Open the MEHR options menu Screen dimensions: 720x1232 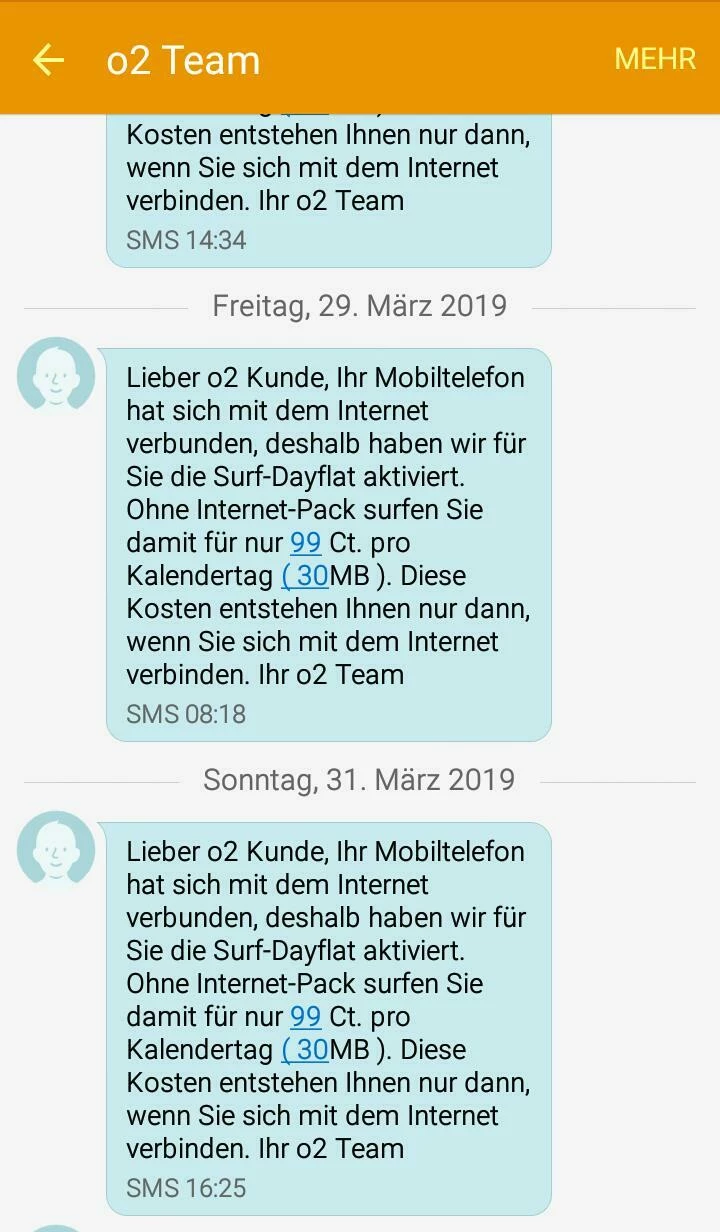(655, 59)
